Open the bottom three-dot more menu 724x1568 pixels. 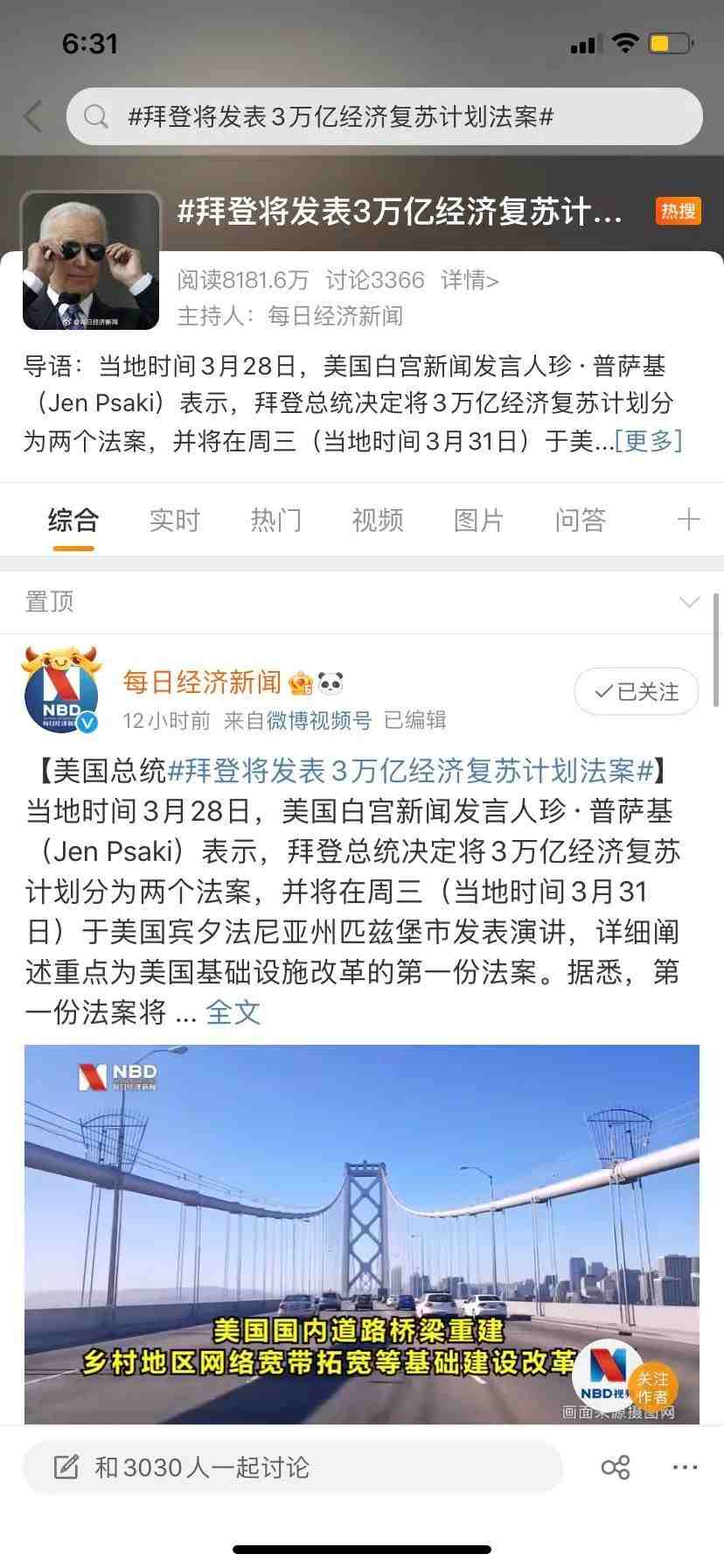(x=685, y=1467)
